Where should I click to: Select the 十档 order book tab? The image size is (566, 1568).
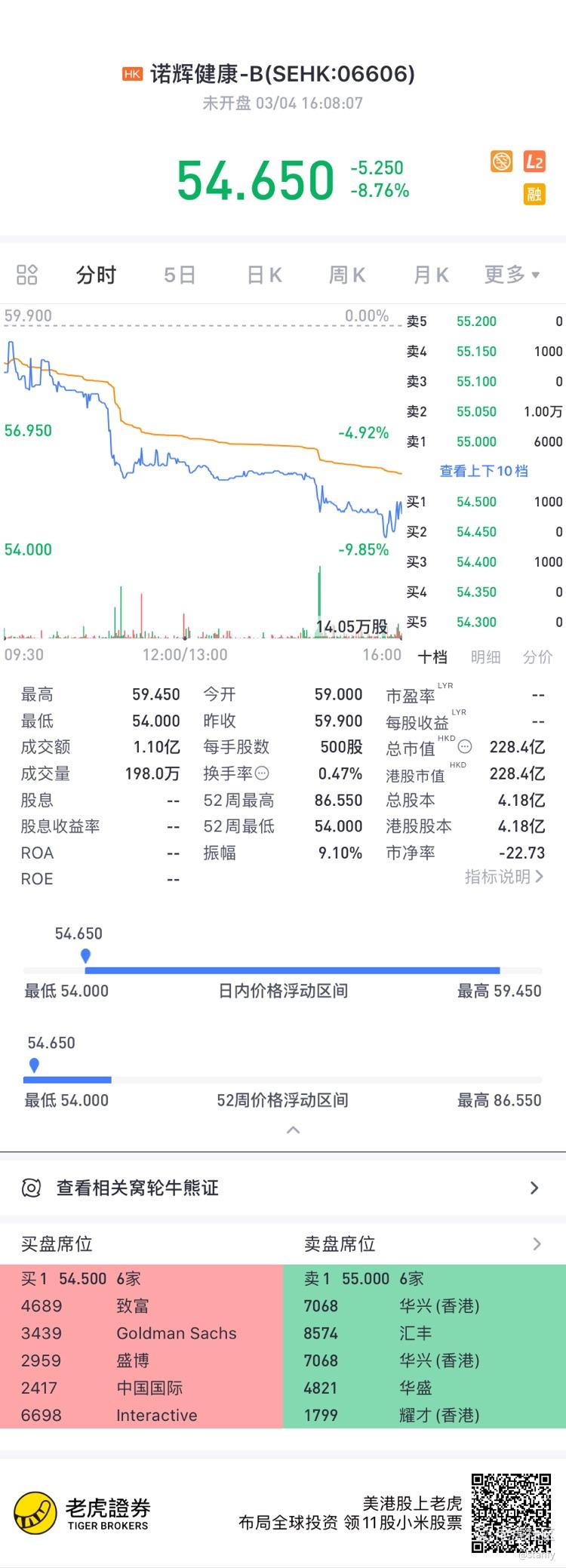[x=432, y=656]
